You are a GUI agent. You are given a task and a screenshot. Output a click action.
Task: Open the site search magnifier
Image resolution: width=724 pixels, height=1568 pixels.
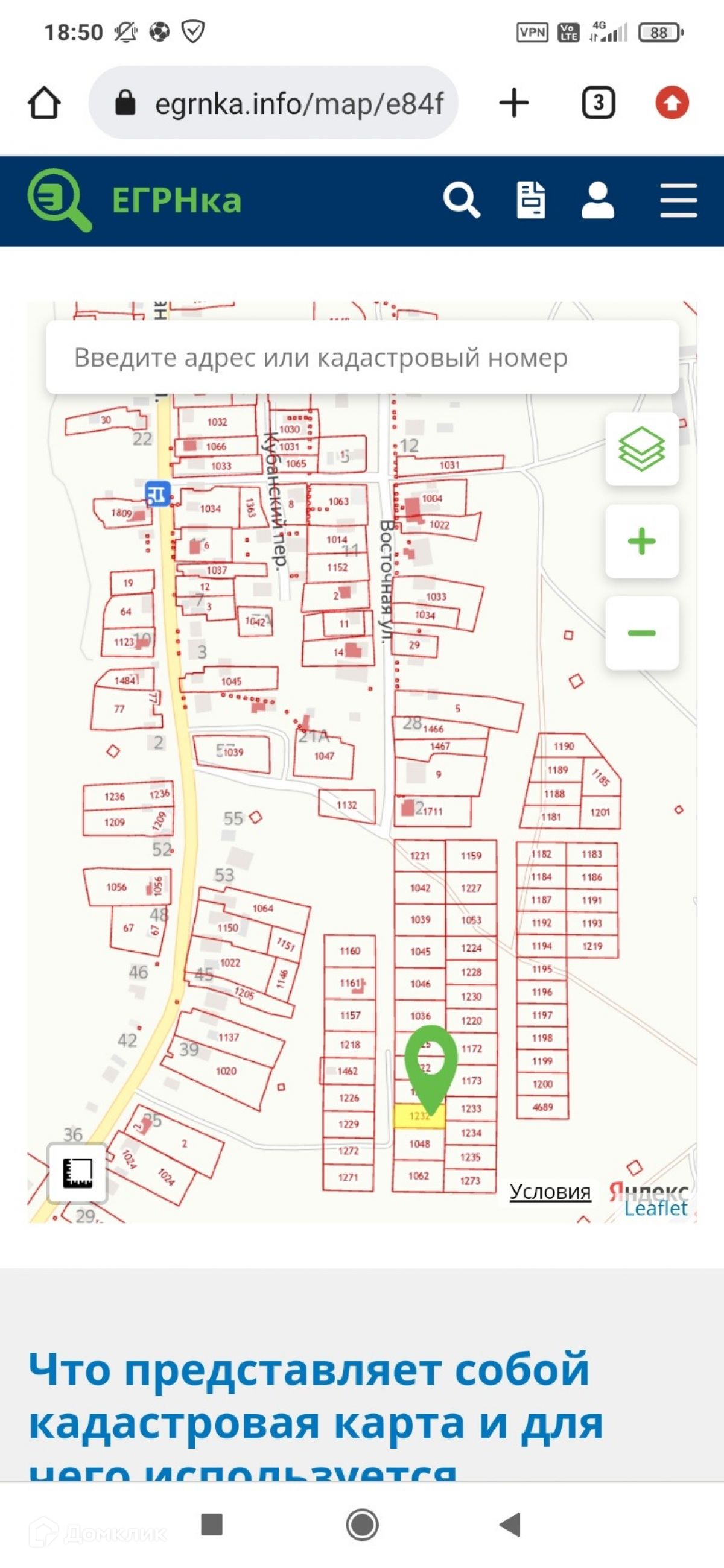coord(461,200)
